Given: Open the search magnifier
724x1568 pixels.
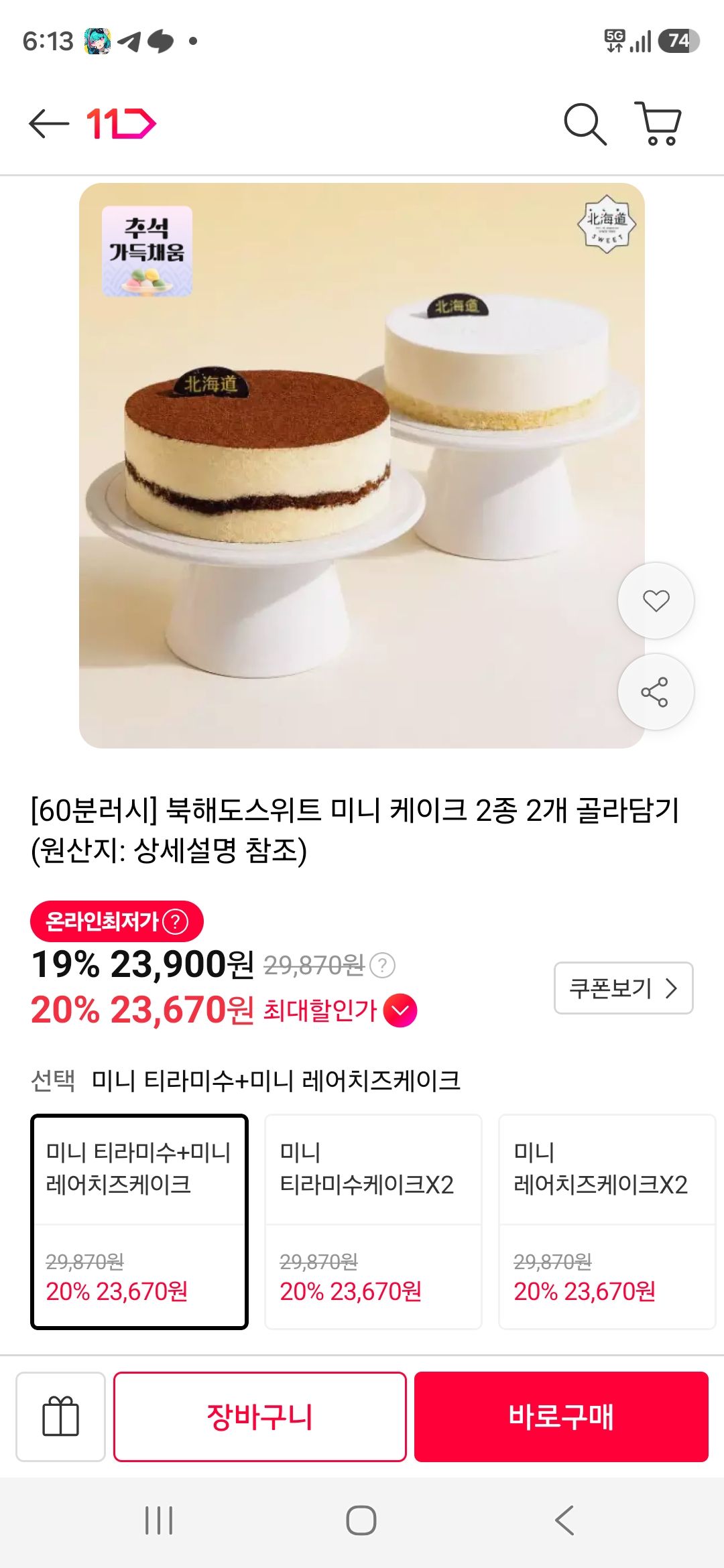Looking at the screenshot, I should coord(585,124).
